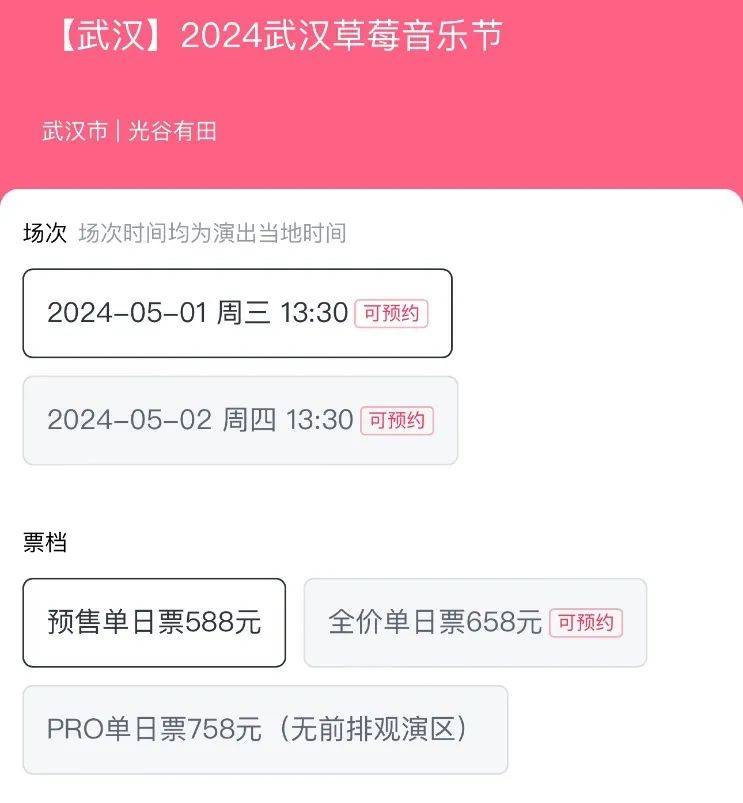Choose the 2024-05-02 Thursday 13:30 session
Viewport: 743px width, 803px height.
tap(240, 420)
